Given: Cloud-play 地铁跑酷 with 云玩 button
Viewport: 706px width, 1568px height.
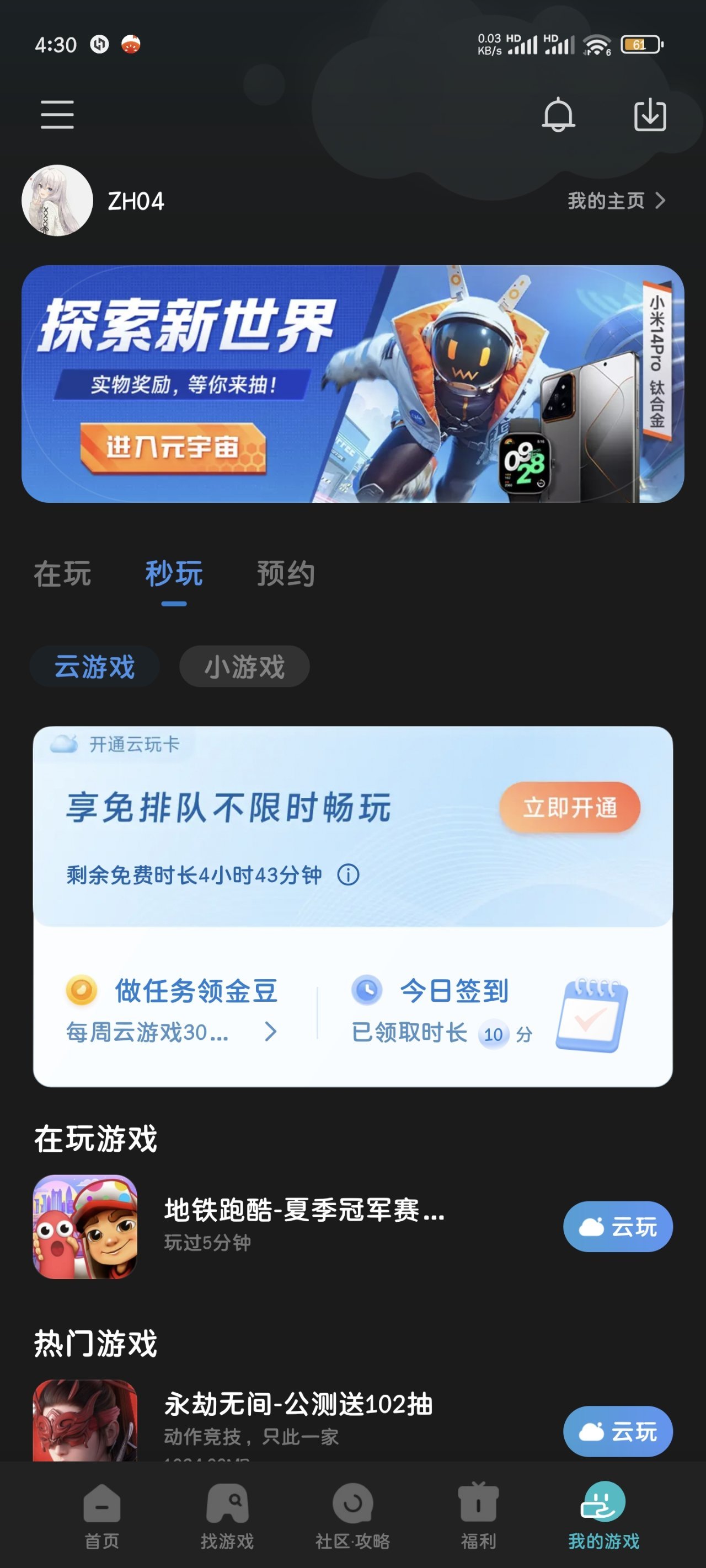Looking at the screenshot, I should (x=617, y=1227).
